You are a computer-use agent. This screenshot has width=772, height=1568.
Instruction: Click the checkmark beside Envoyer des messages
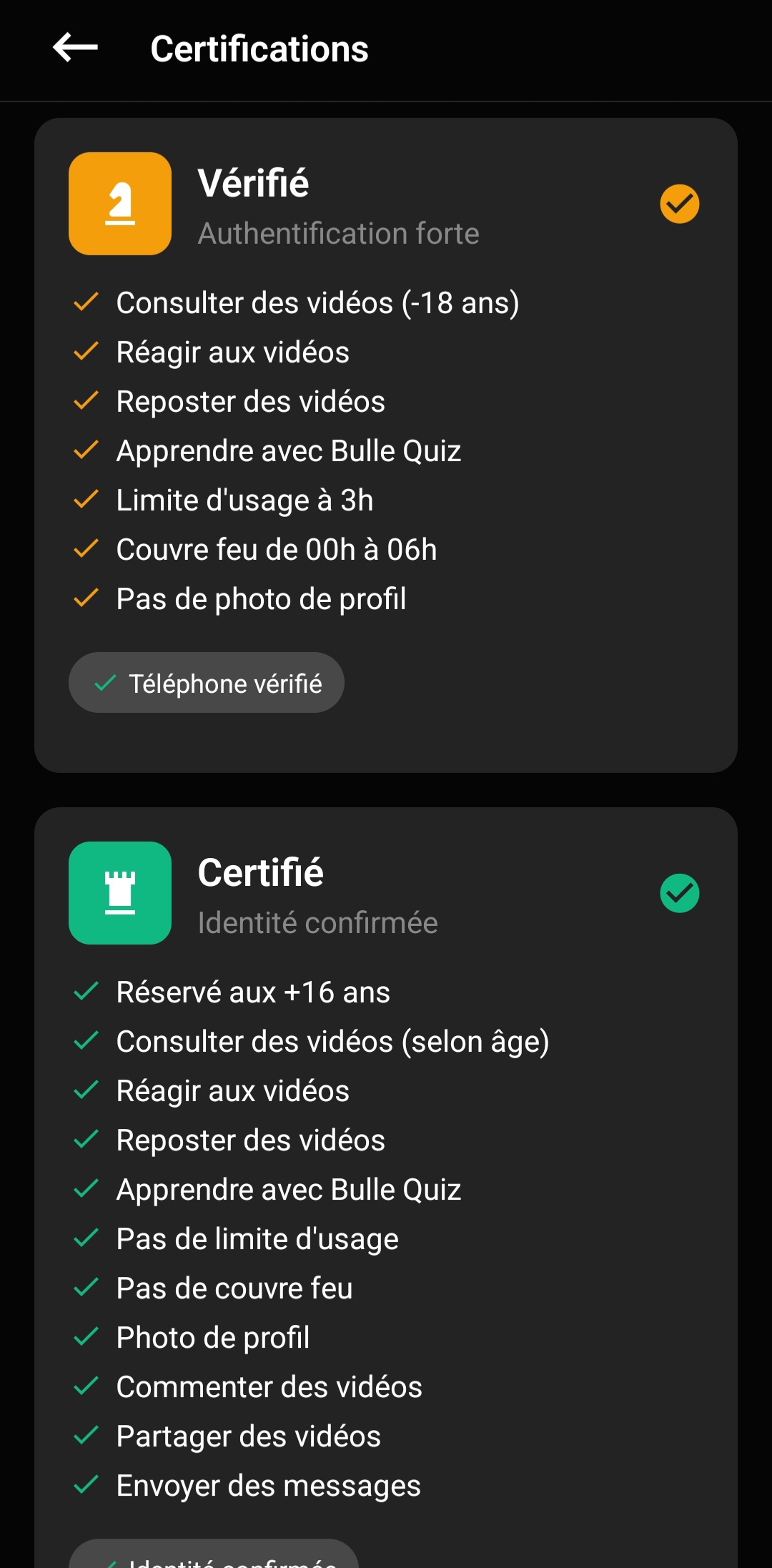(x=85, y=1484)
